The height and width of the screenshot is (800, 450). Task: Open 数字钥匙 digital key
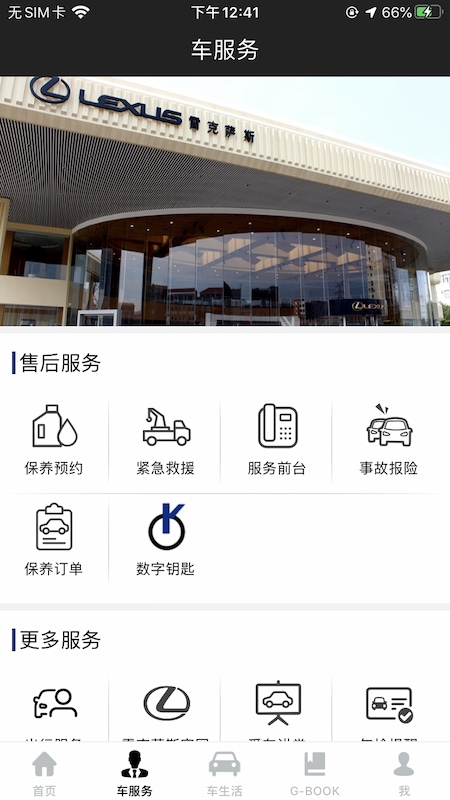(166, 540)
